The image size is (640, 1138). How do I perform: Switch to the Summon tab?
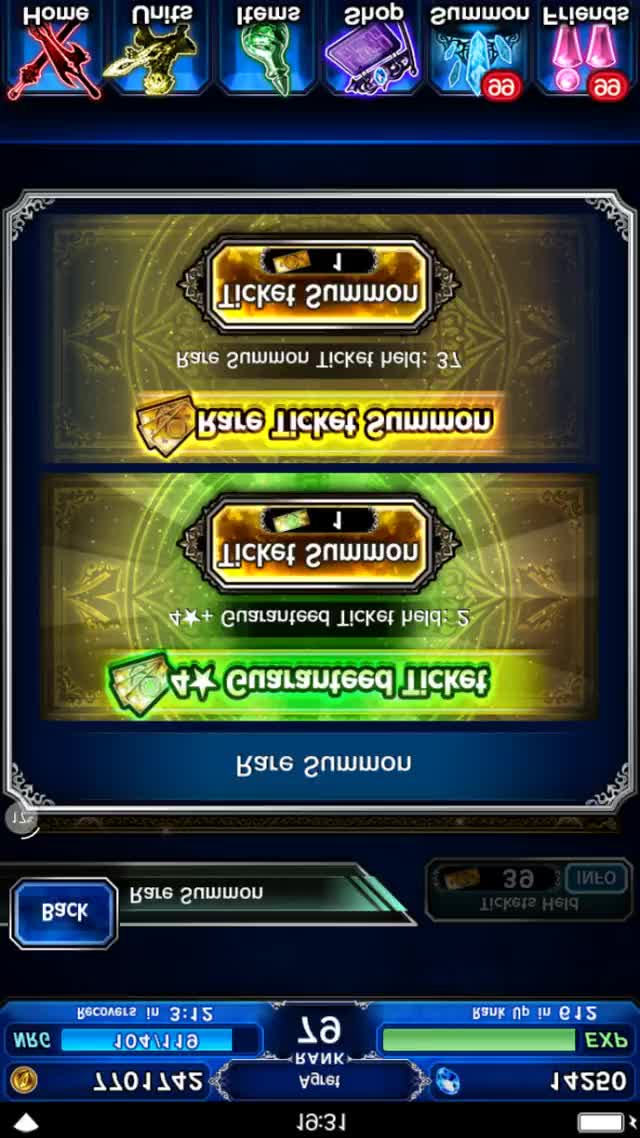479,50
